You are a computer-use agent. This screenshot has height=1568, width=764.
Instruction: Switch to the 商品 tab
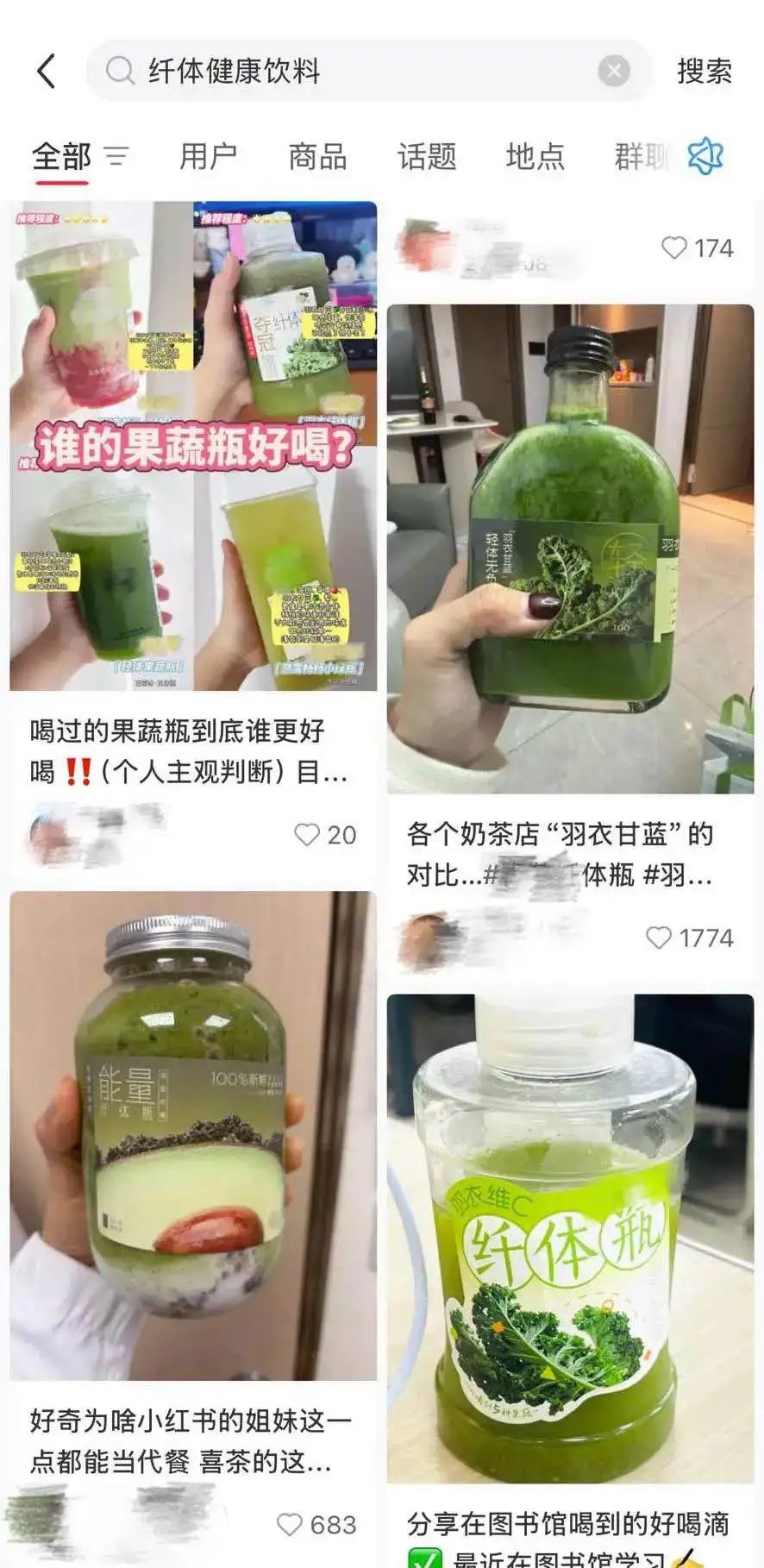tap(317, 156)
